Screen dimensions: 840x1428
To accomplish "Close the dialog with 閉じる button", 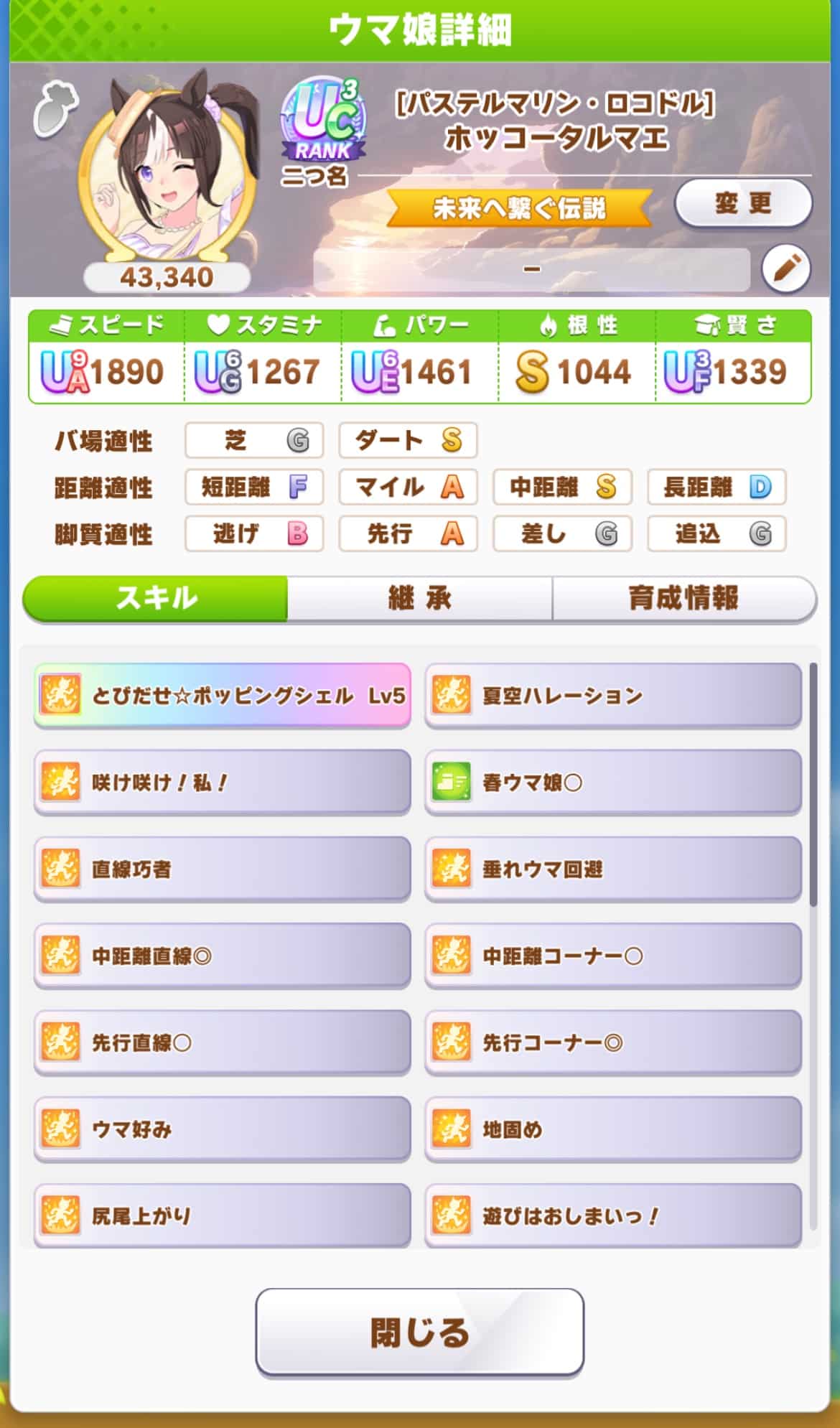I will point(419,1333).
